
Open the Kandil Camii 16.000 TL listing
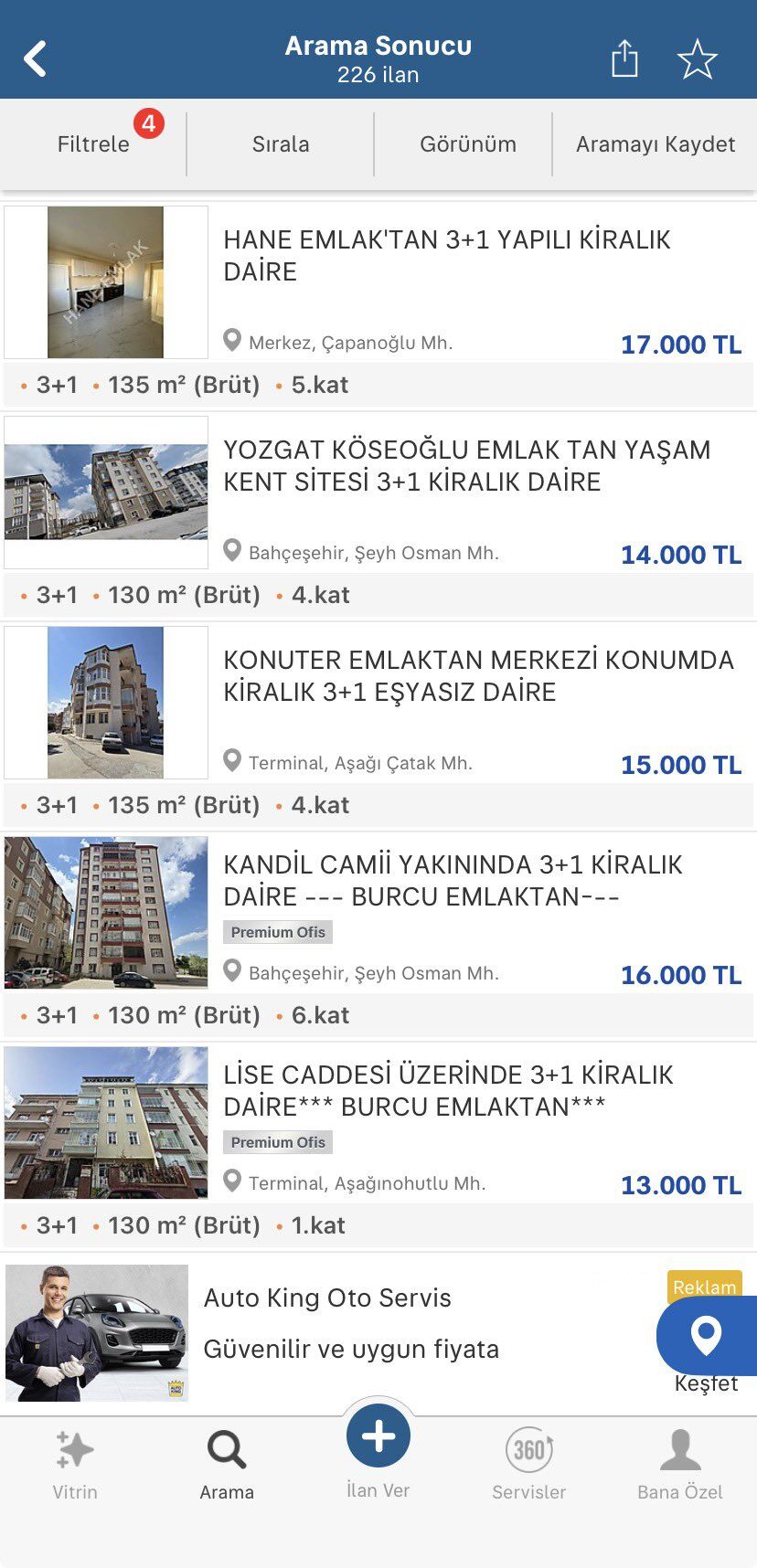pyautogui.click(x=378, y=936)
